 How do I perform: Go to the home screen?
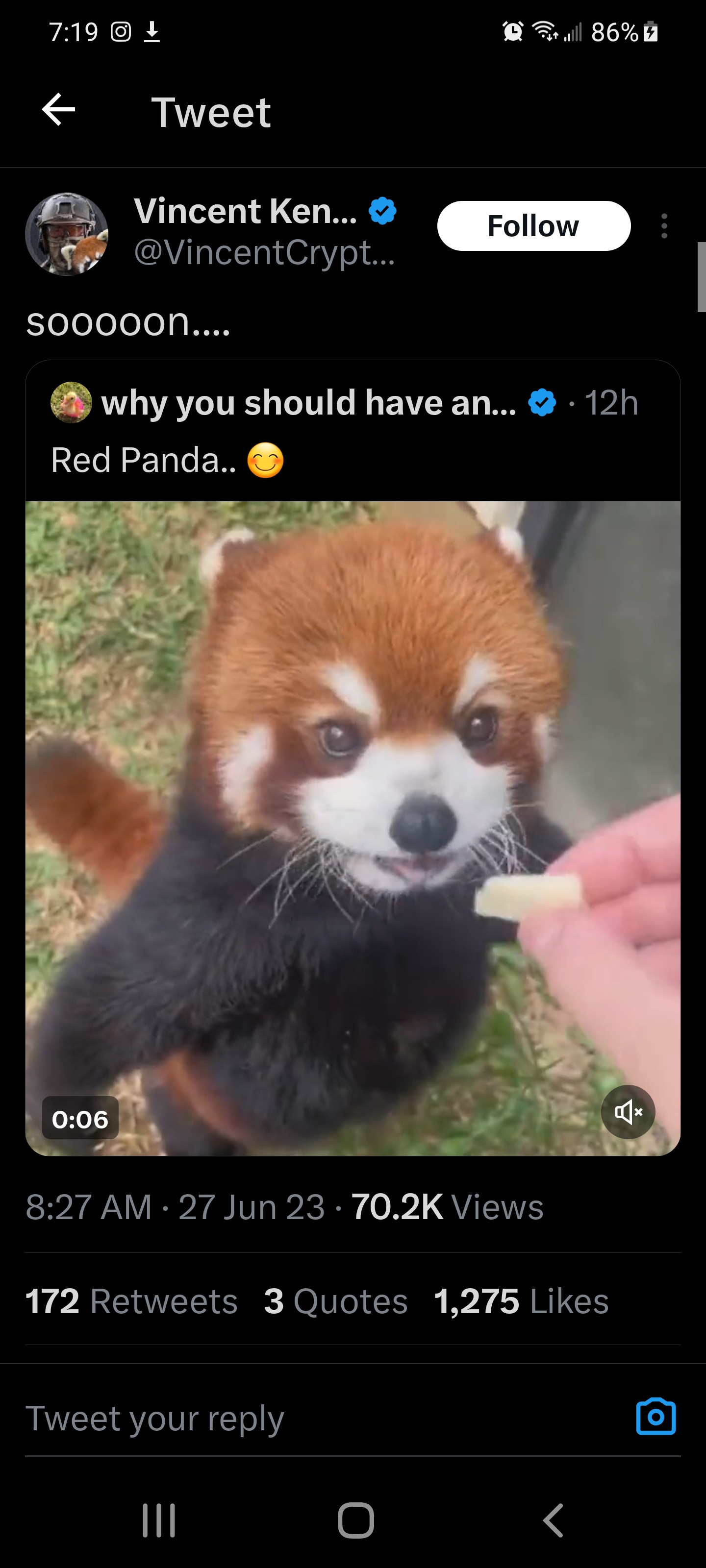[356, 1520]
